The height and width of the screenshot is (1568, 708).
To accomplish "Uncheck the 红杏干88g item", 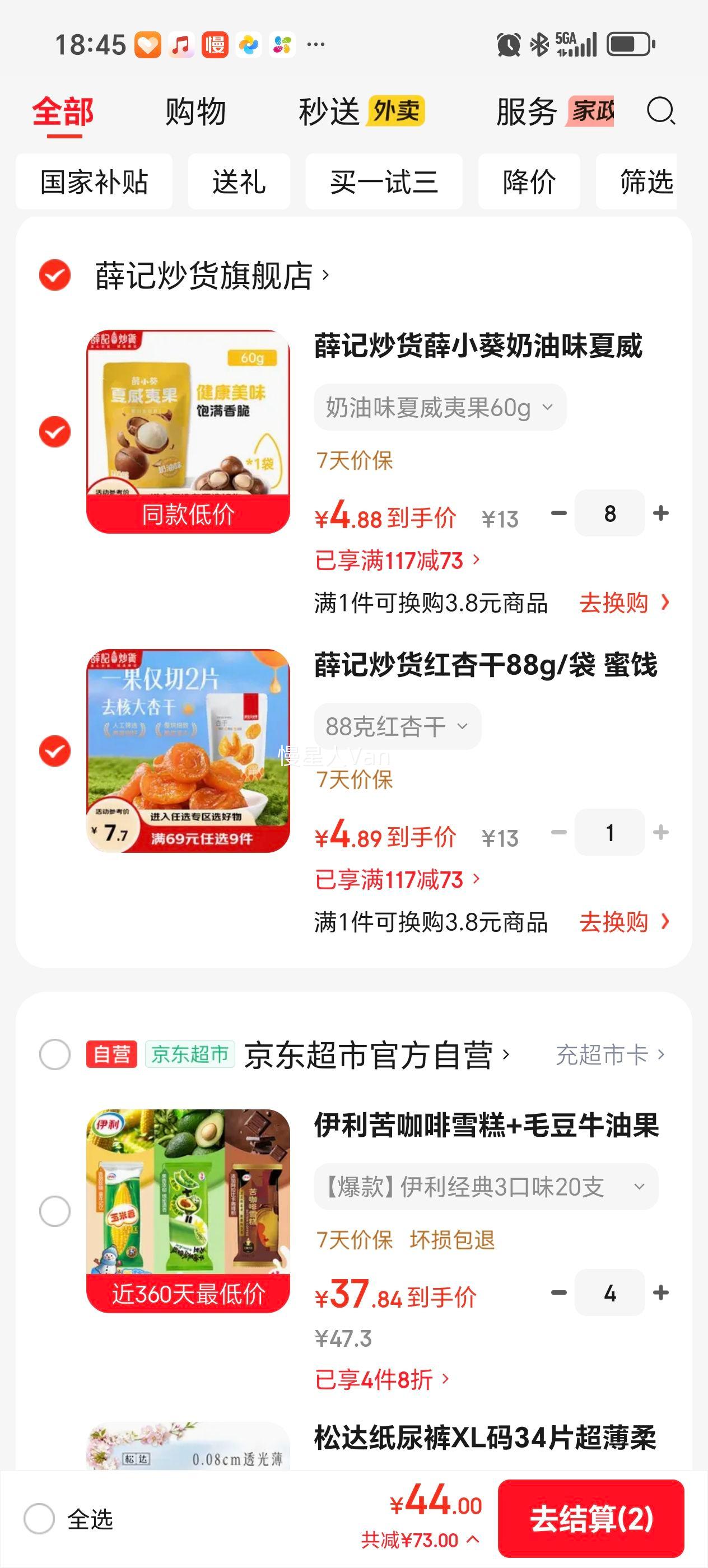I will pos(55,750).
